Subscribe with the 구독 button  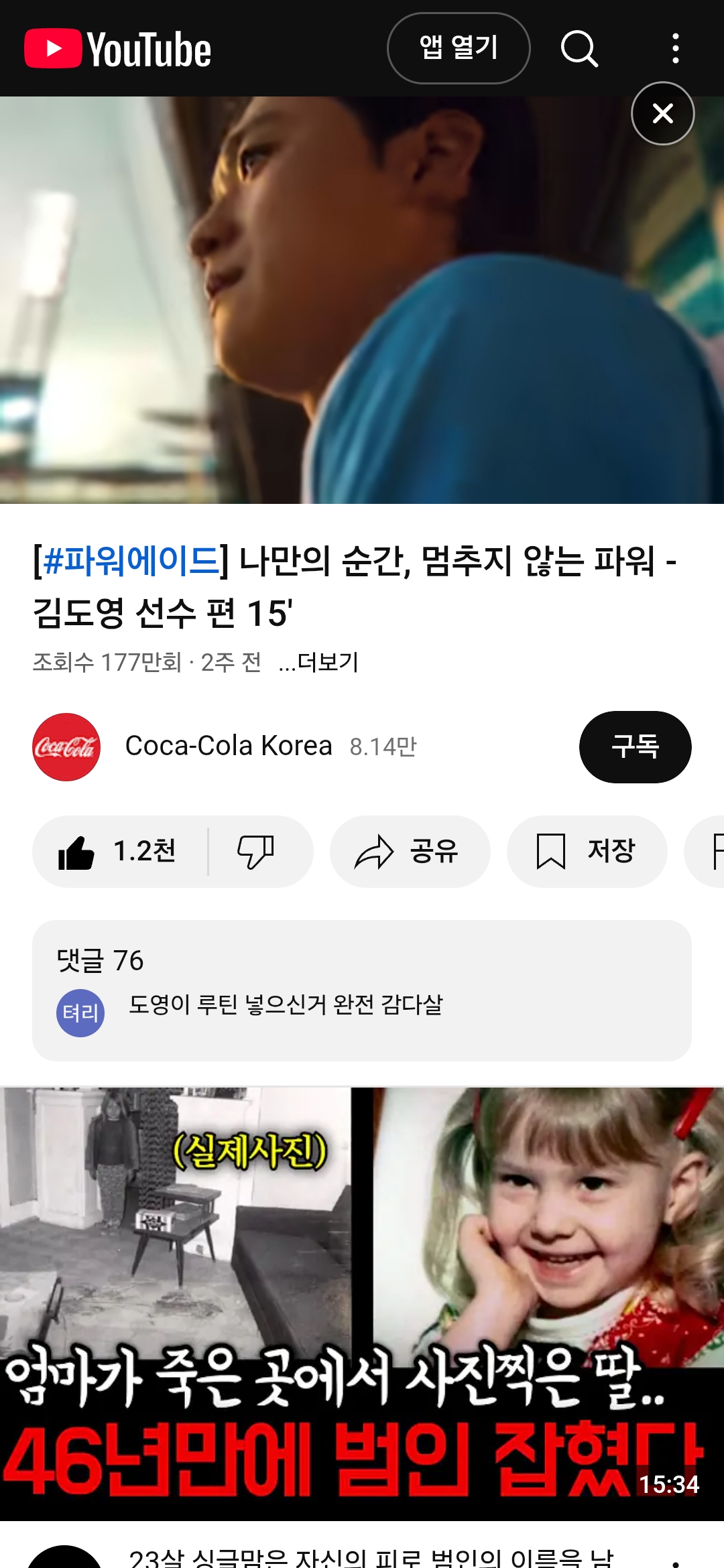point(635,746)
